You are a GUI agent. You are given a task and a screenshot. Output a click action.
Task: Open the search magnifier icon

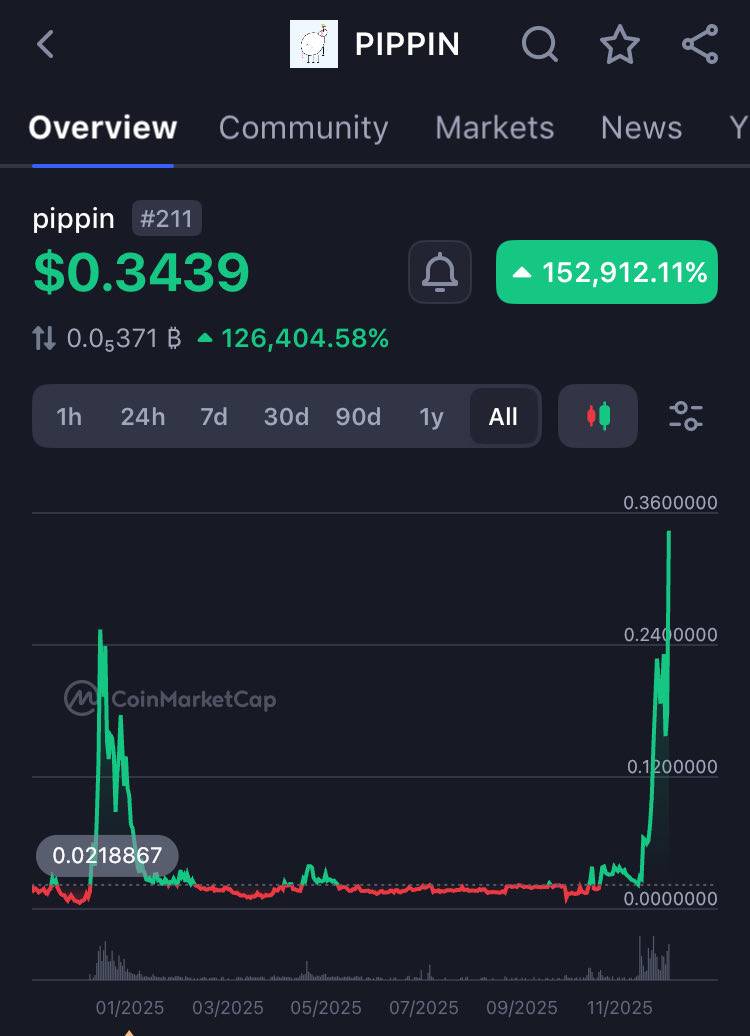540,45
